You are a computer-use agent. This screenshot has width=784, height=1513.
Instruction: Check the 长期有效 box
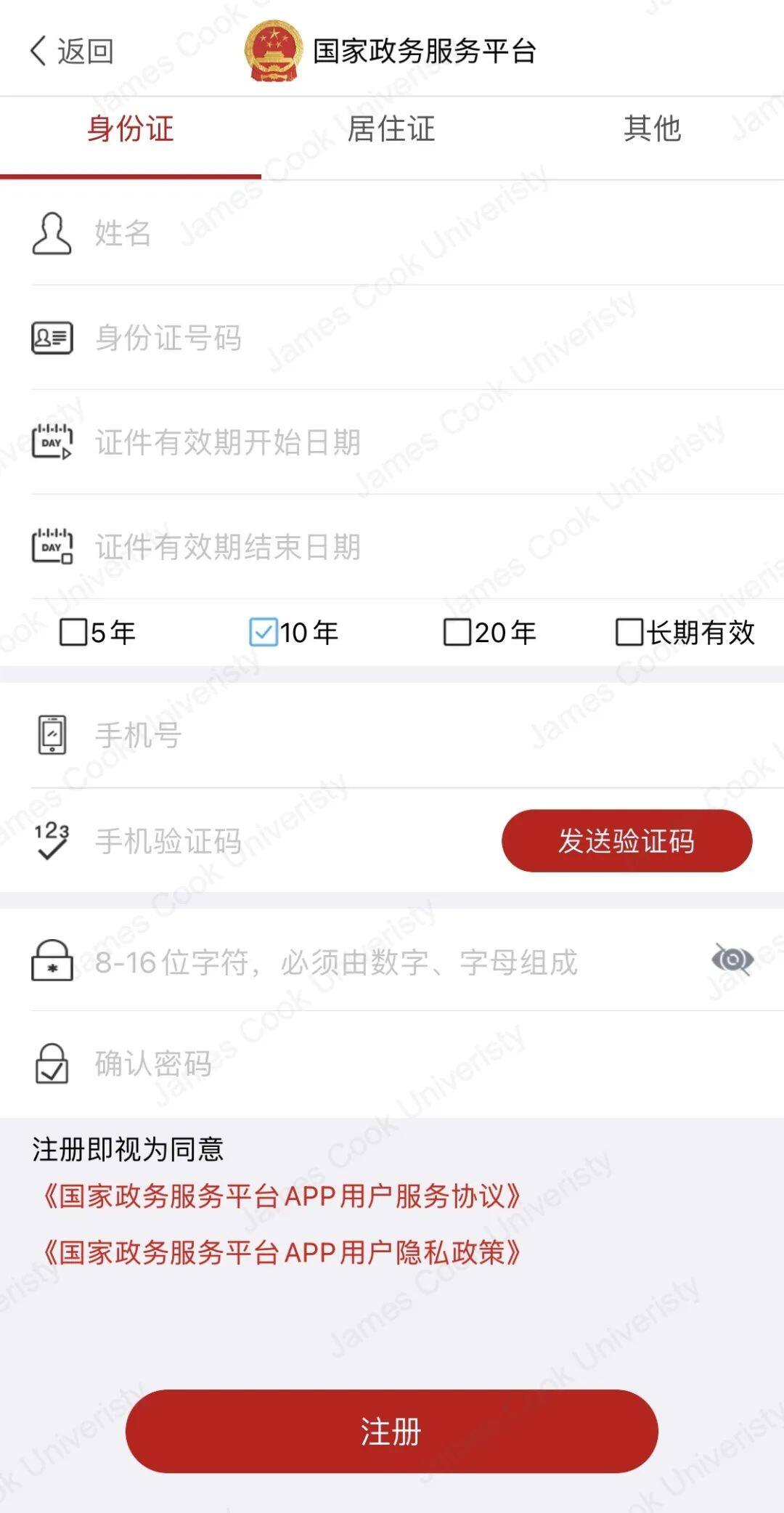[629, 632]
